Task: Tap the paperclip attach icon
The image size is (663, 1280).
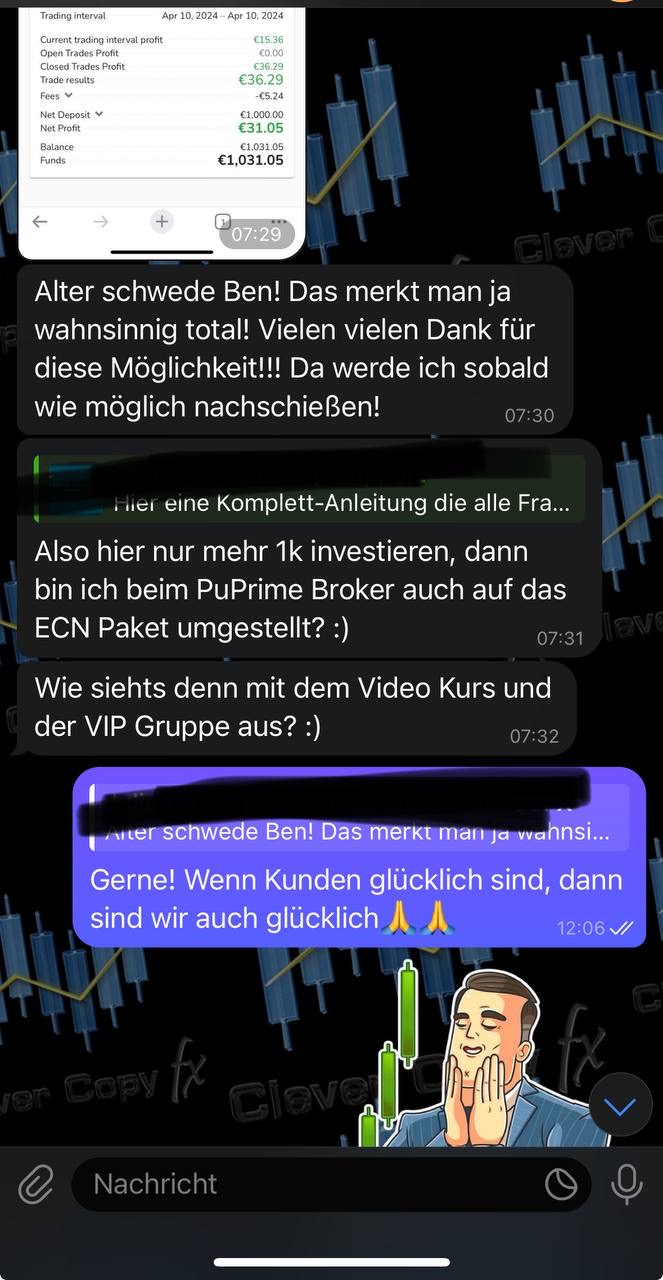Action: 35,1185
